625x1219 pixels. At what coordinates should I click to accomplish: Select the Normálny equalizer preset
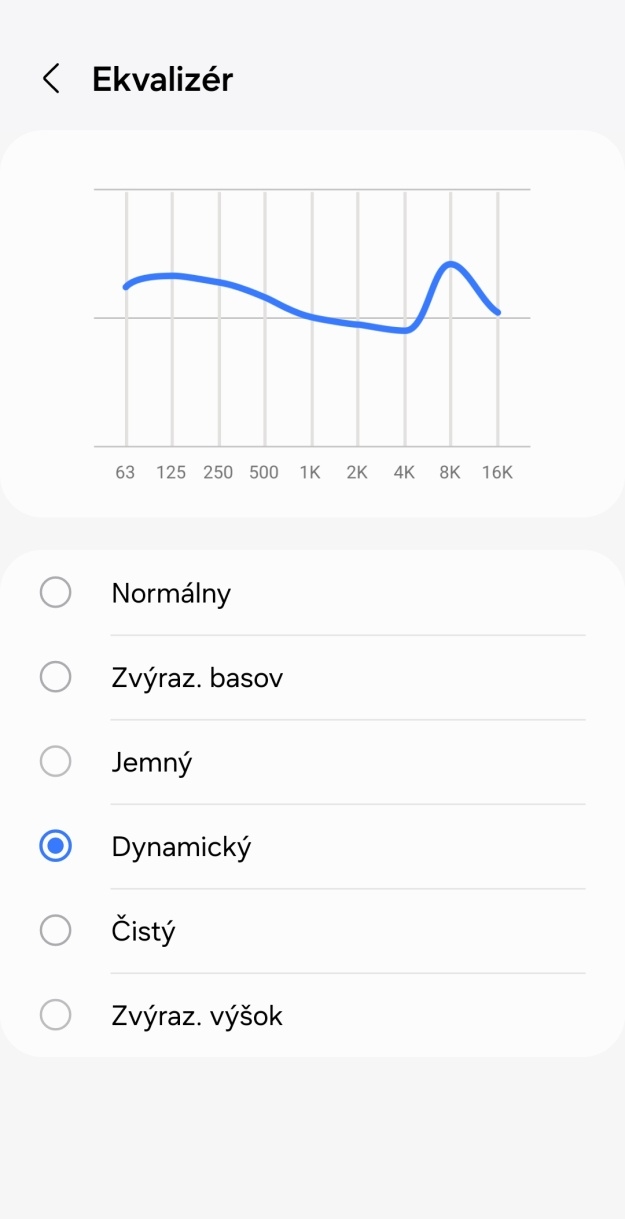[55, 593]
